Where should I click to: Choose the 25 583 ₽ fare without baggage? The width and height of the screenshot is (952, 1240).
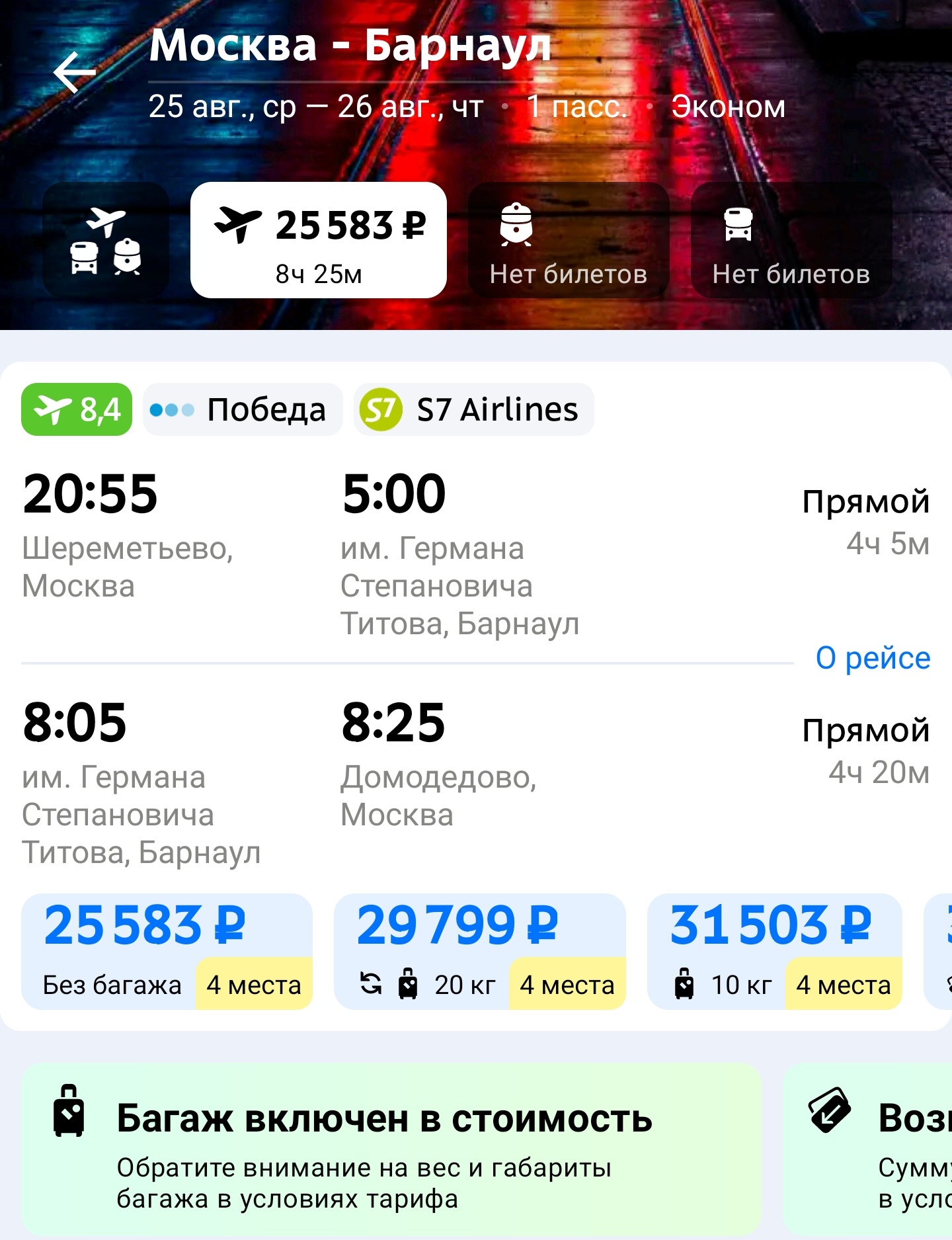tap(167, 951)
